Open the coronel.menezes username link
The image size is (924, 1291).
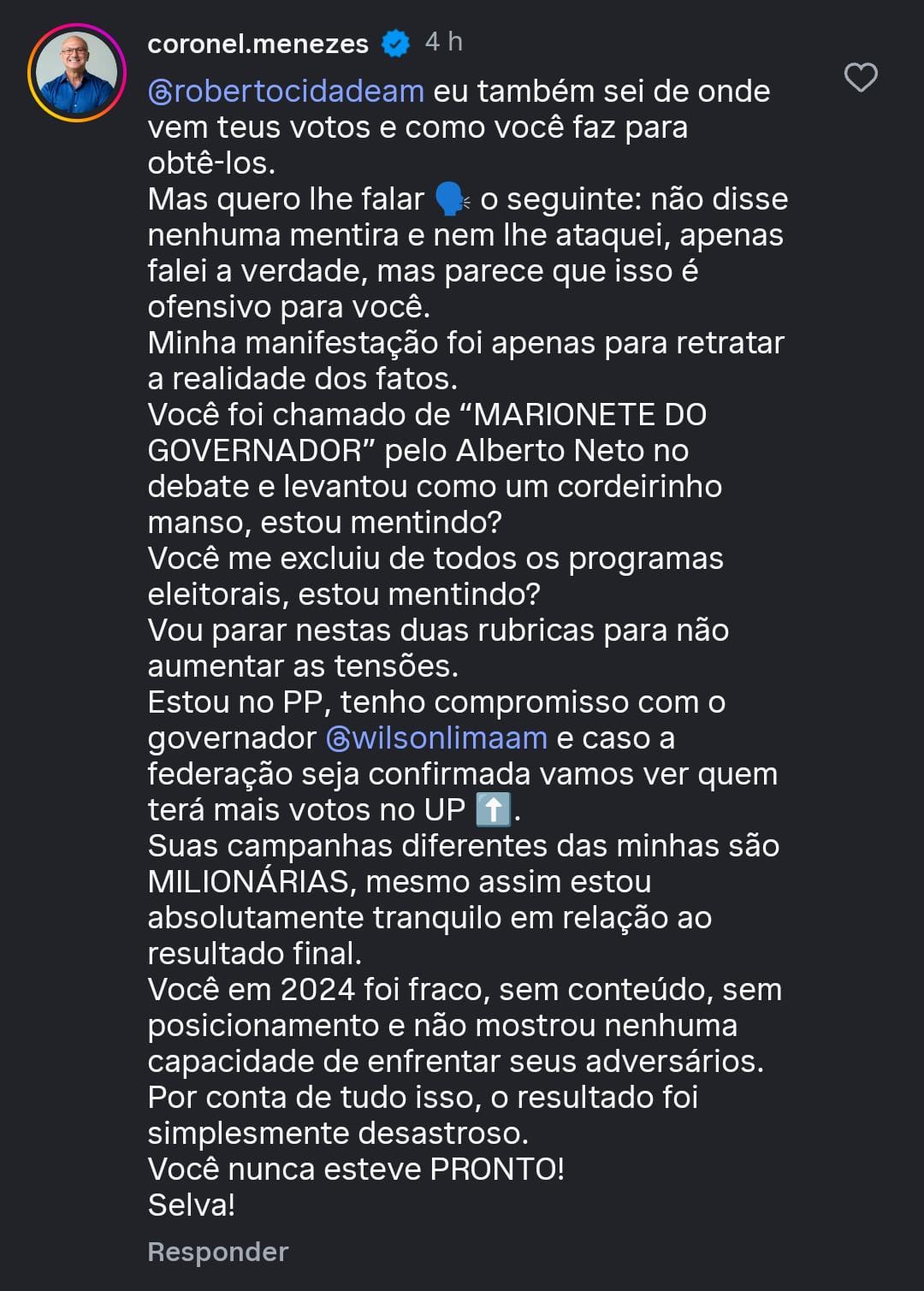(258, 43)
